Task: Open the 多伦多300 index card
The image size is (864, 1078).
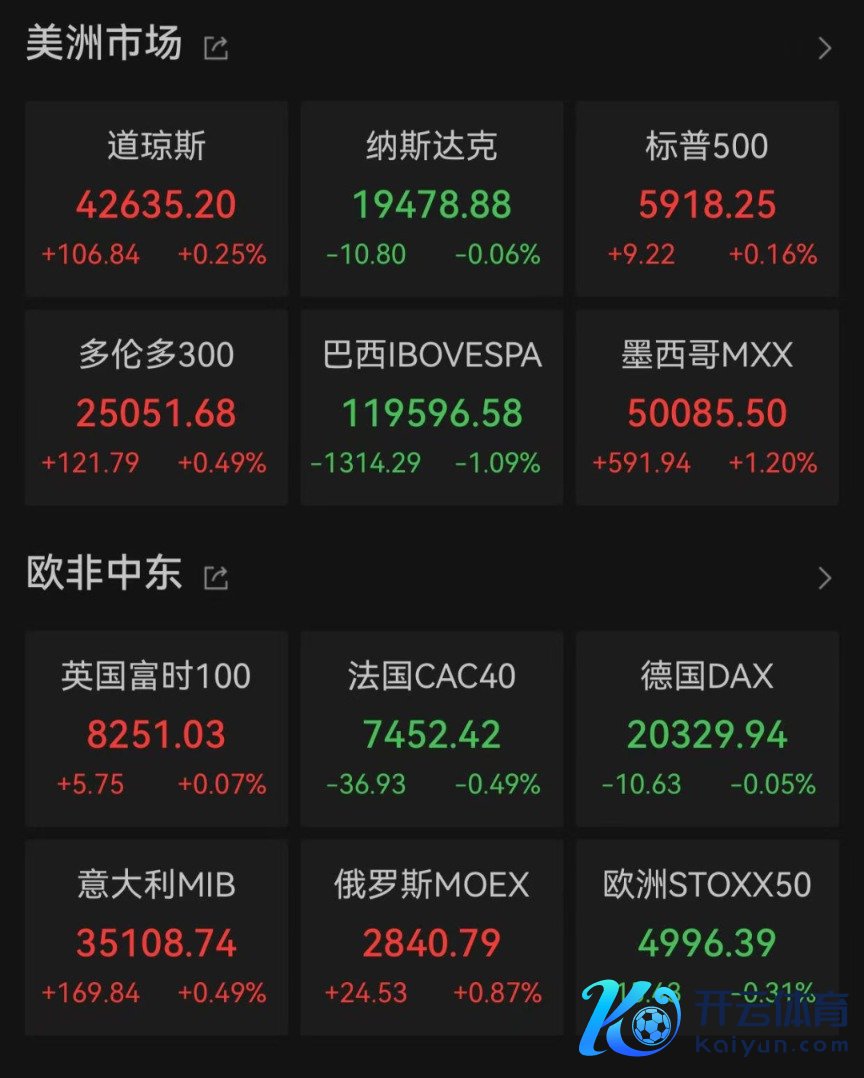Action: pyautogui.click(x=156, y=407)
